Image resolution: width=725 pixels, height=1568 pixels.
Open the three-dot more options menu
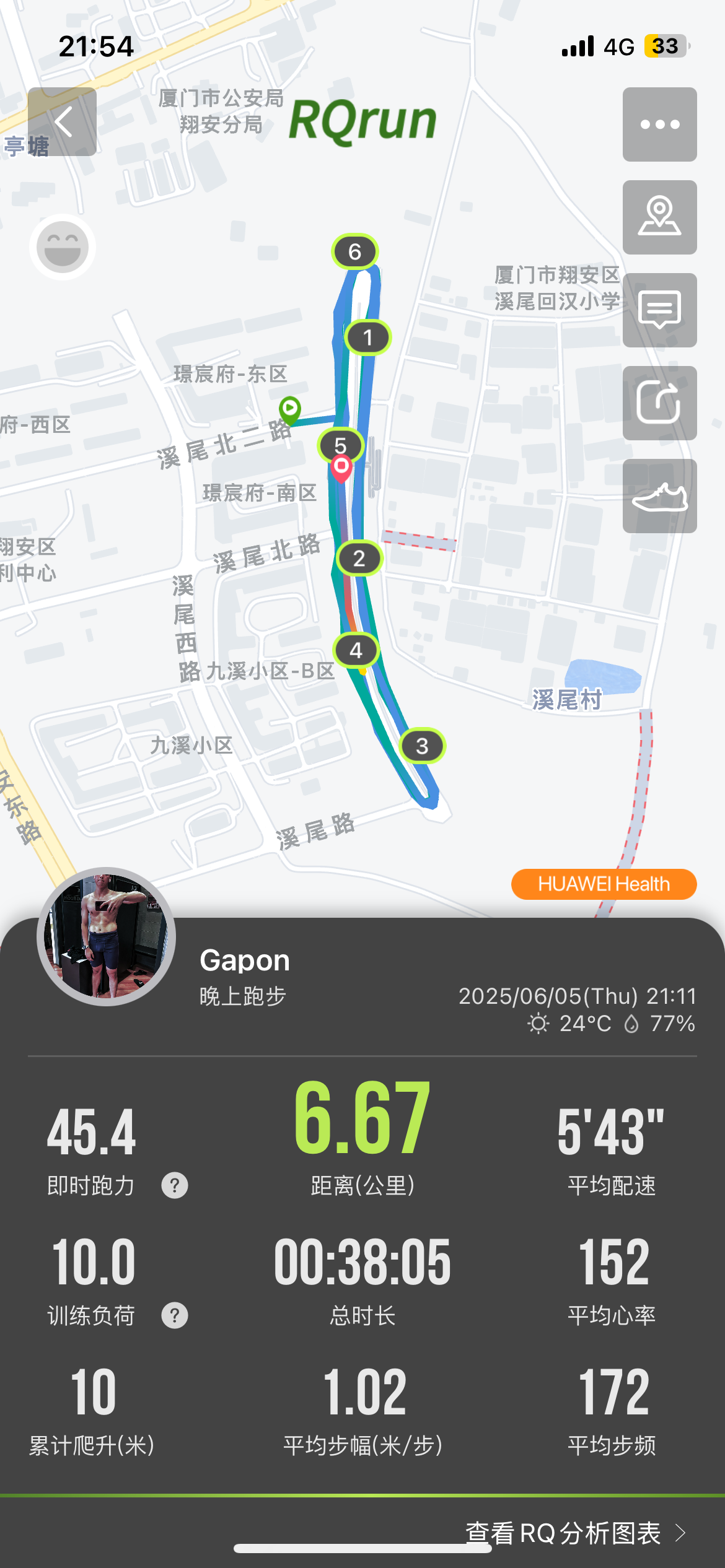(659, 124)
